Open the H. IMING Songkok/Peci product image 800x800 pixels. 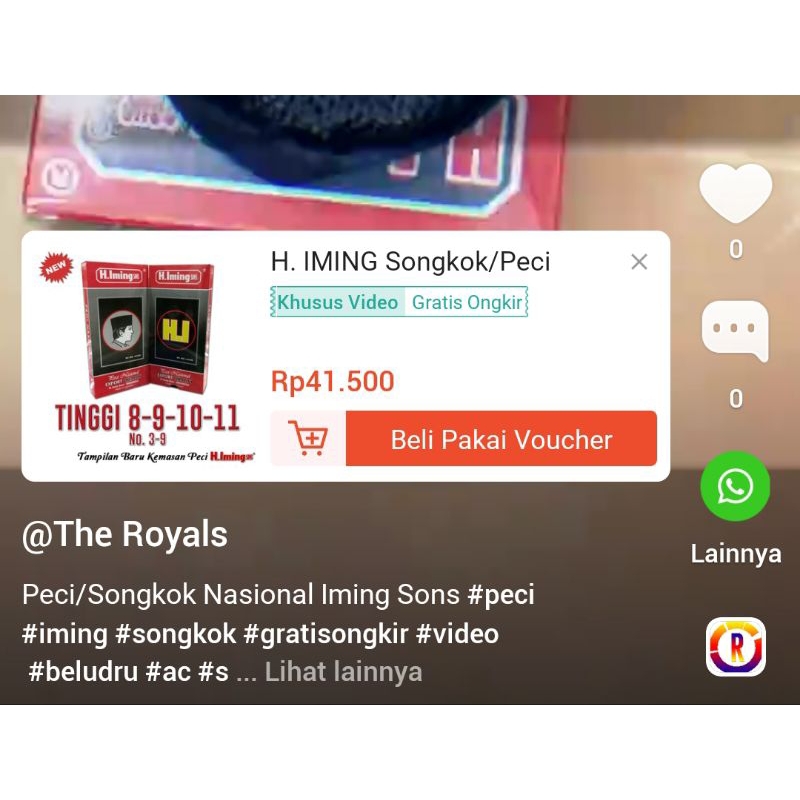coord(148,357)
